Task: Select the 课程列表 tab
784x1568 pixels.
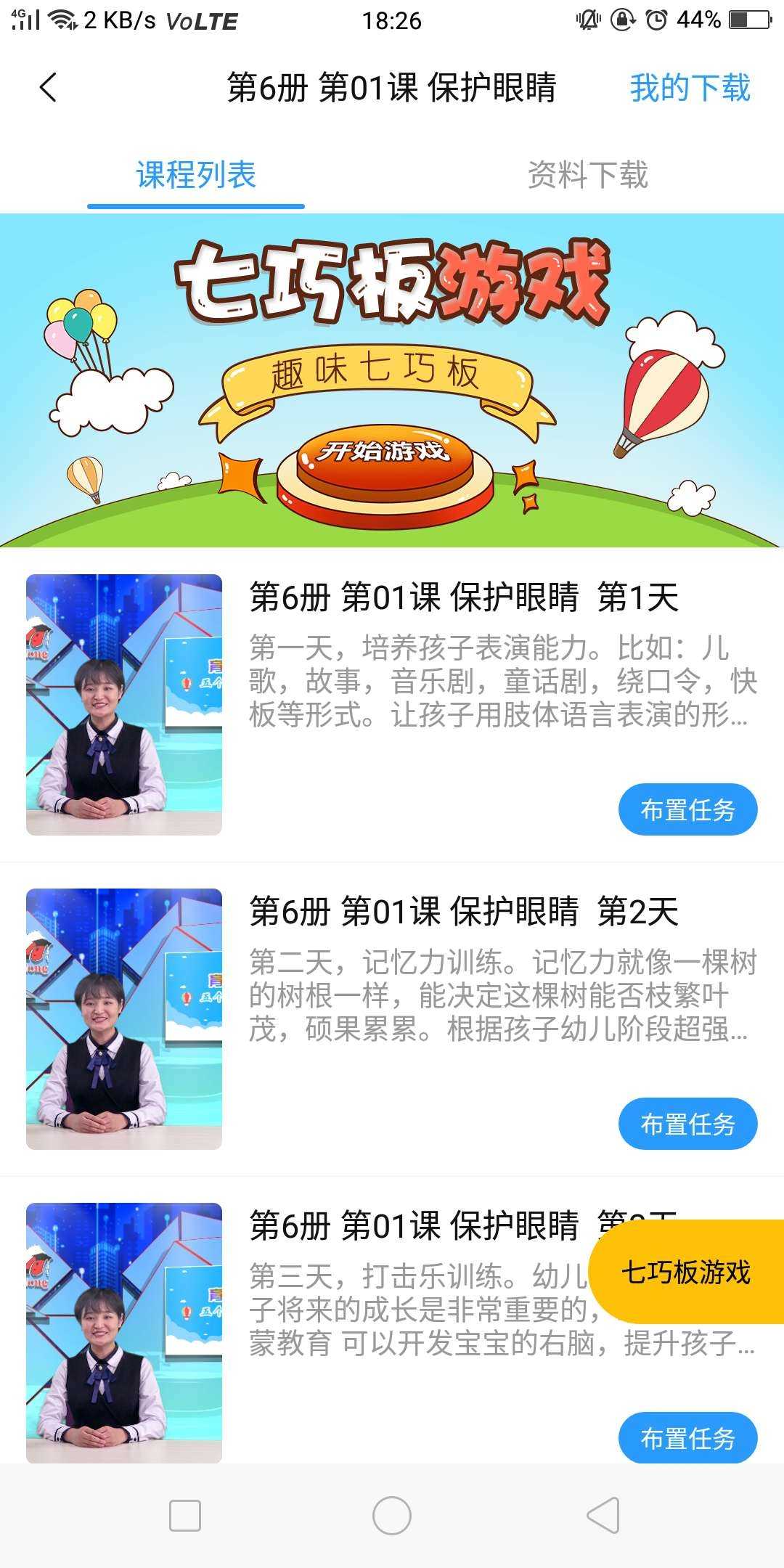Action: (x=195, y=174)
